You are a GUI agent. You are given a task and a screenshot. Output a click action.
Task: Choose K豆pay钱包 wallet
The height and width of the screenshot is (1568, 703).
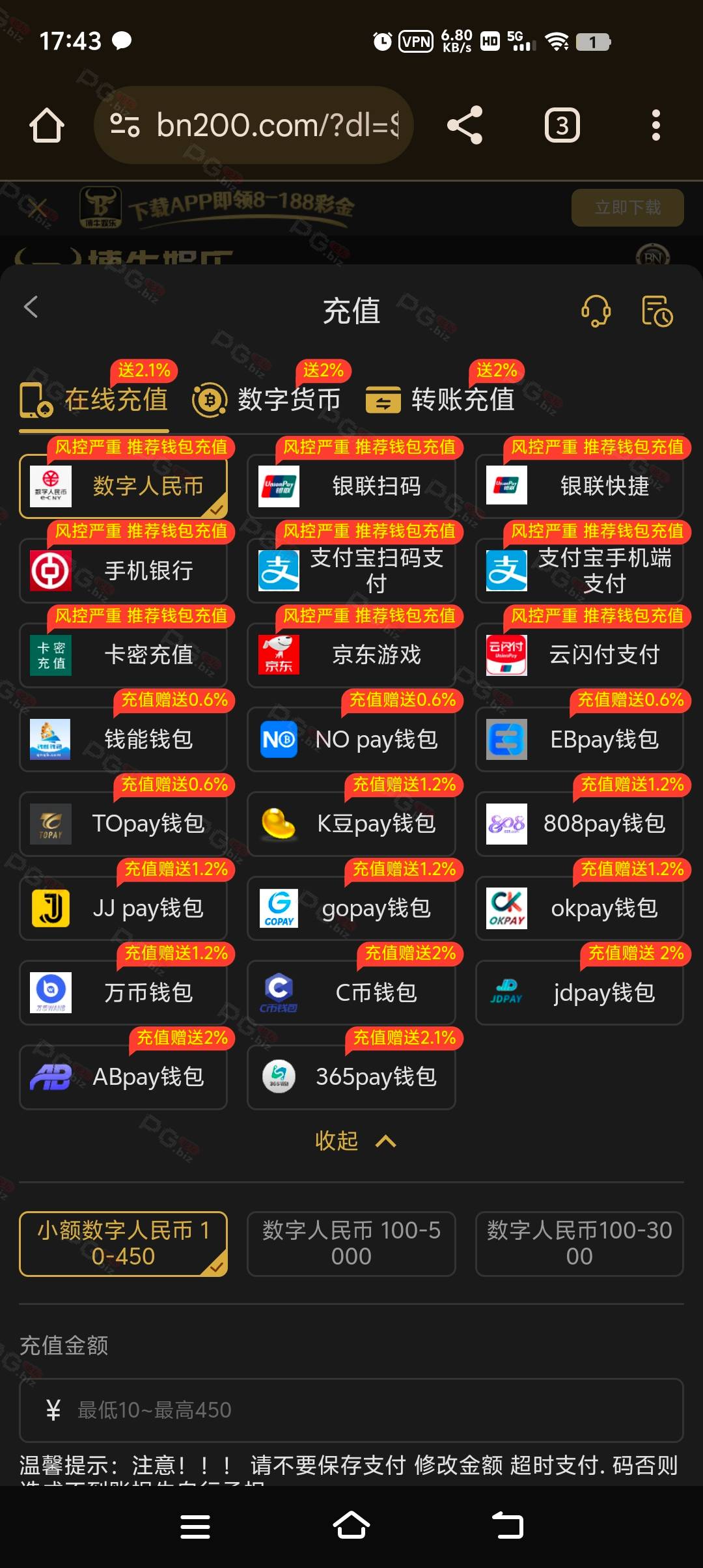click(x=351, y=824)
